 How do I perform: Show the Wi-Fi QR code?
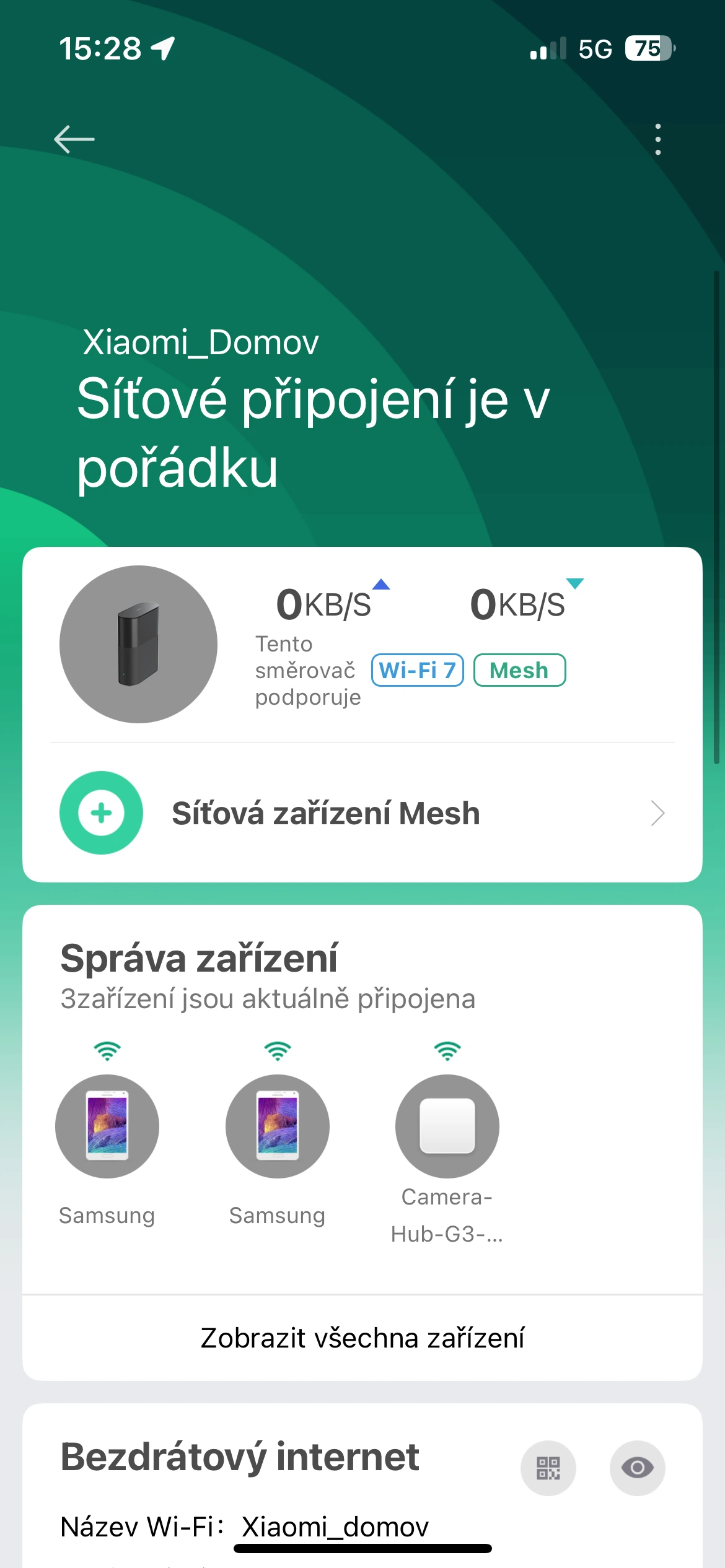click(548, 1468)
